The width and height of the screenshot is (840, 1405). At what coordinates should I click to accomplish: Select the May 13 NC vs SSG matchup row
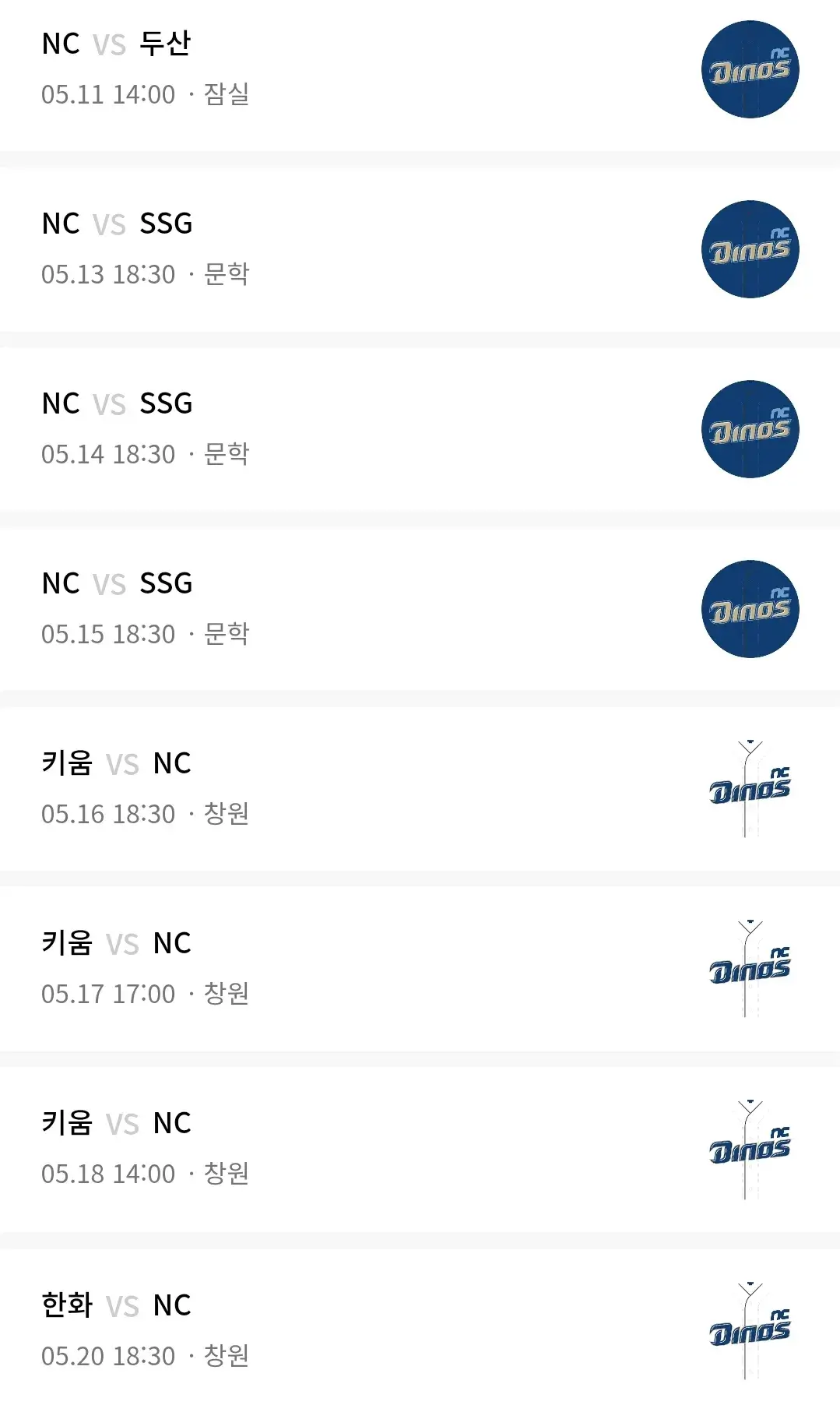point(311,249)
